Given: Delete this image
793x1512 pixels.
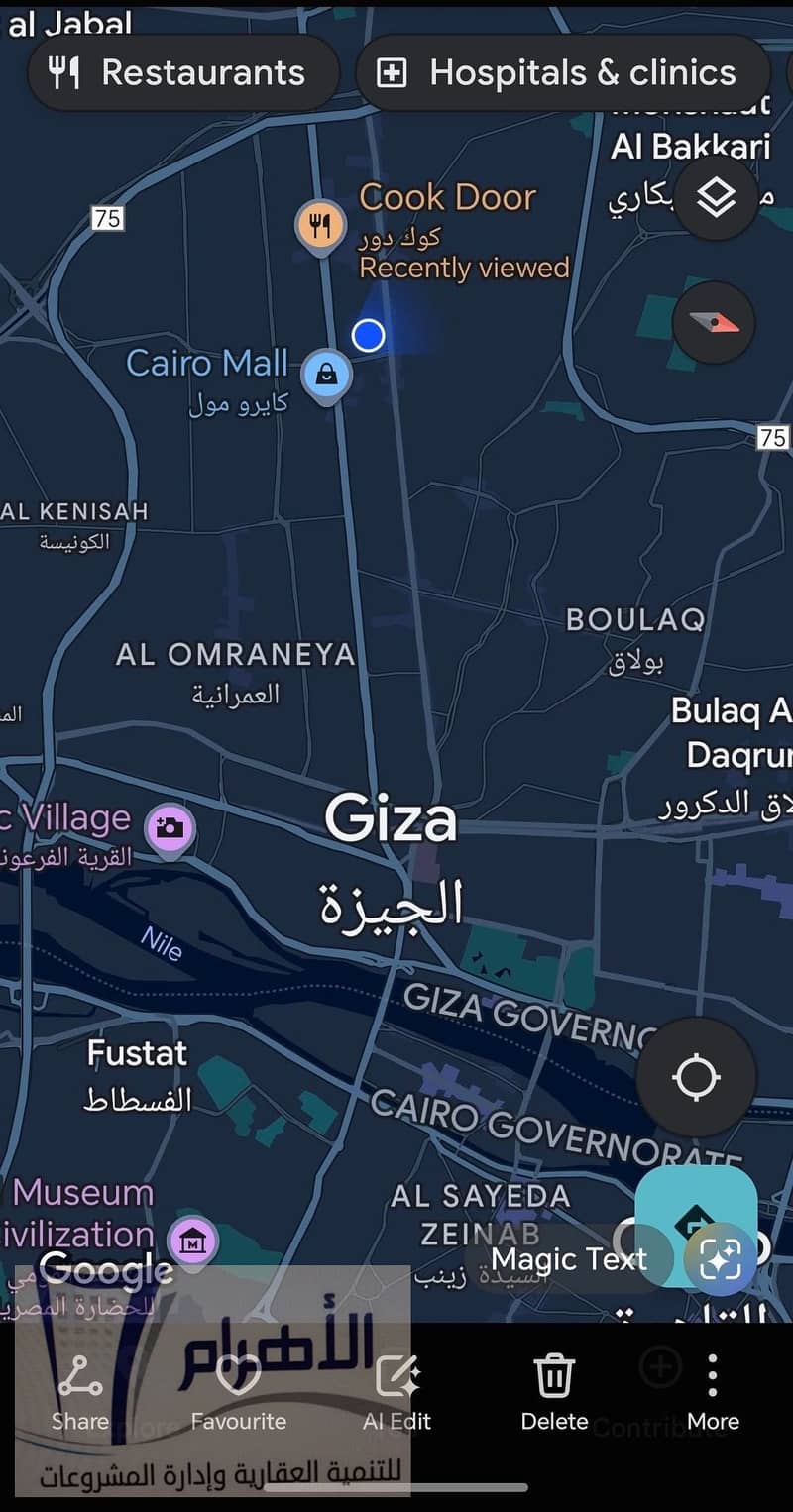Looking at the screenshot, I should point(554,1392).
